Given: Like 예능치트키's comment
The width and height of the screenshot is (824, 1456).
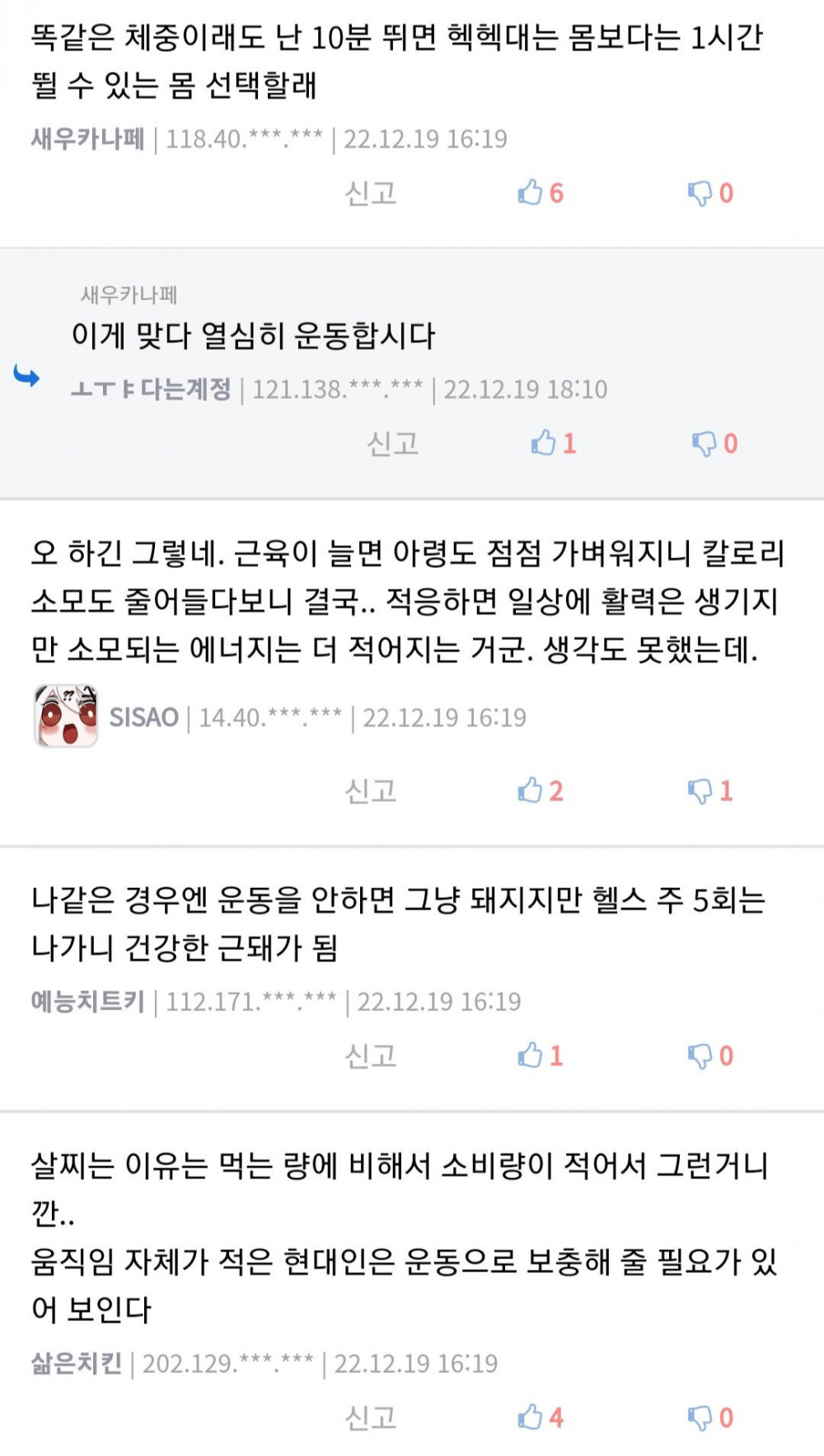Looking at the screenshot, I should (x=540, y=1055).
